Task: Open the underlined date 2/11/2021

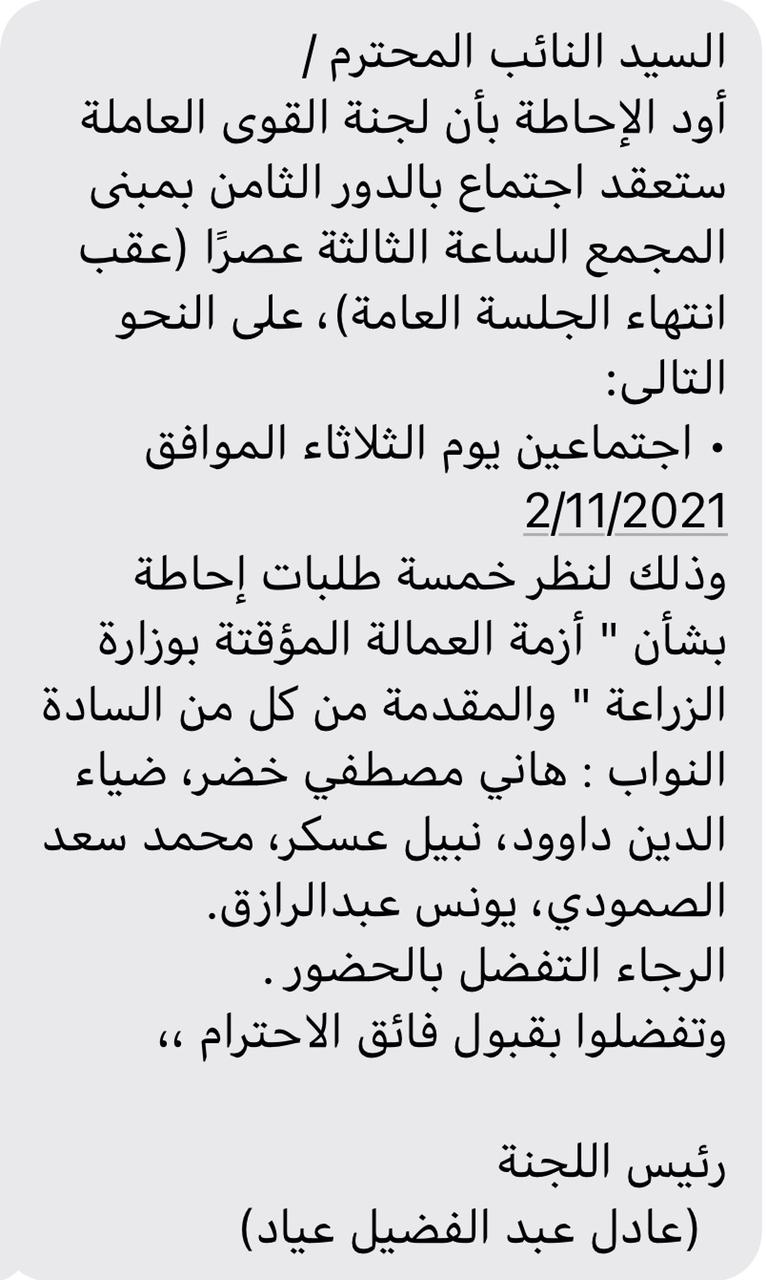Action: [625, 513]
